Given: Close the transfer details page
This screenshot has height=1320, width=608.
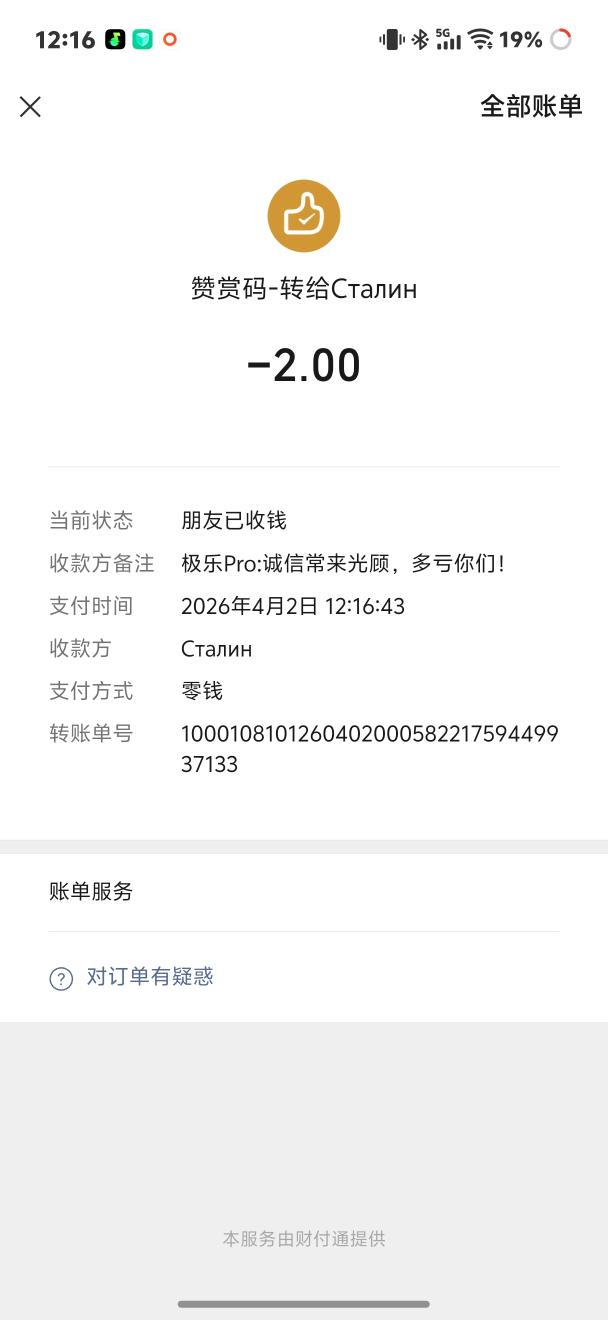Looking at the screenshot, I should click(31, 107).
